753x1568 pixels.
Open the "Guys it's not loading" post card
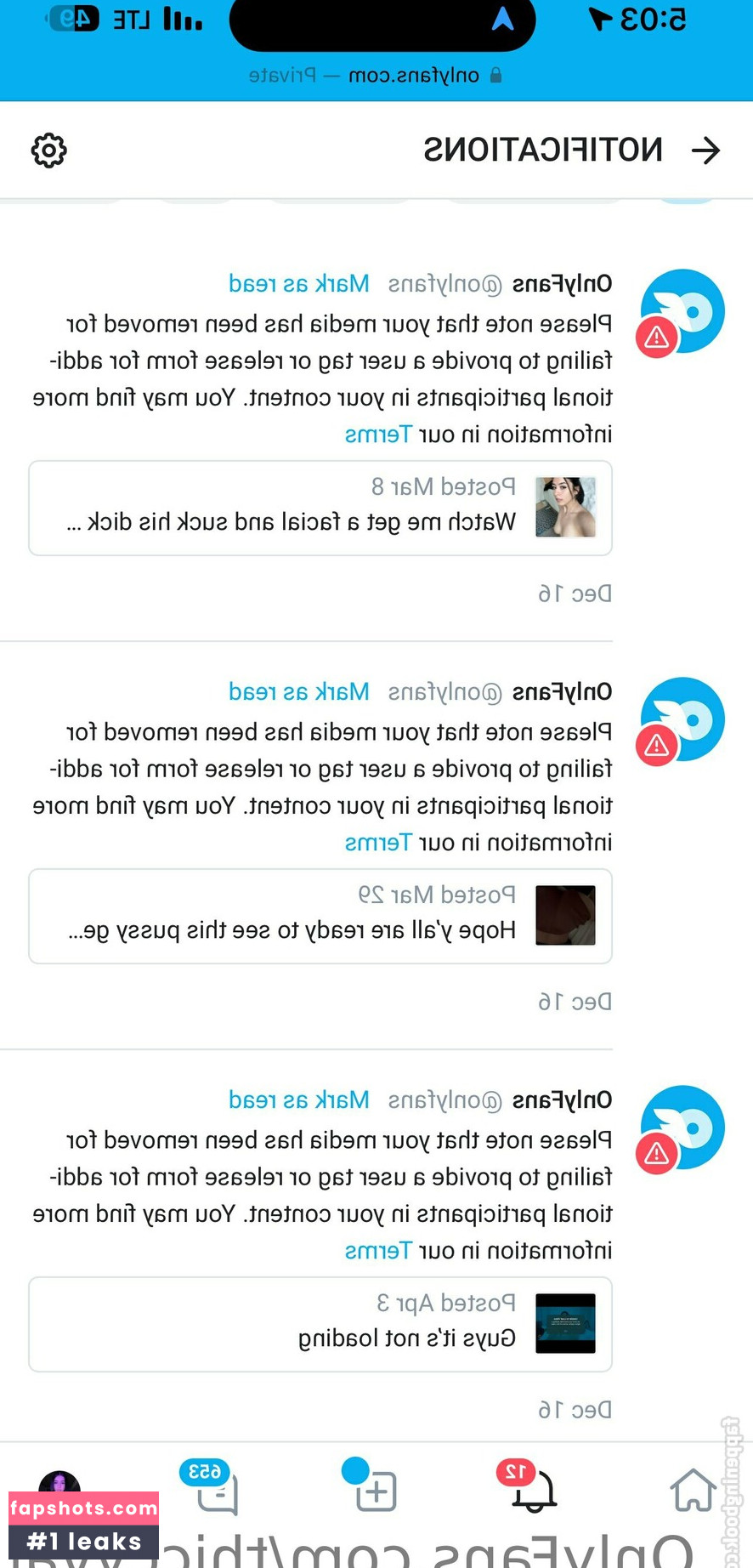[320, 1325]
